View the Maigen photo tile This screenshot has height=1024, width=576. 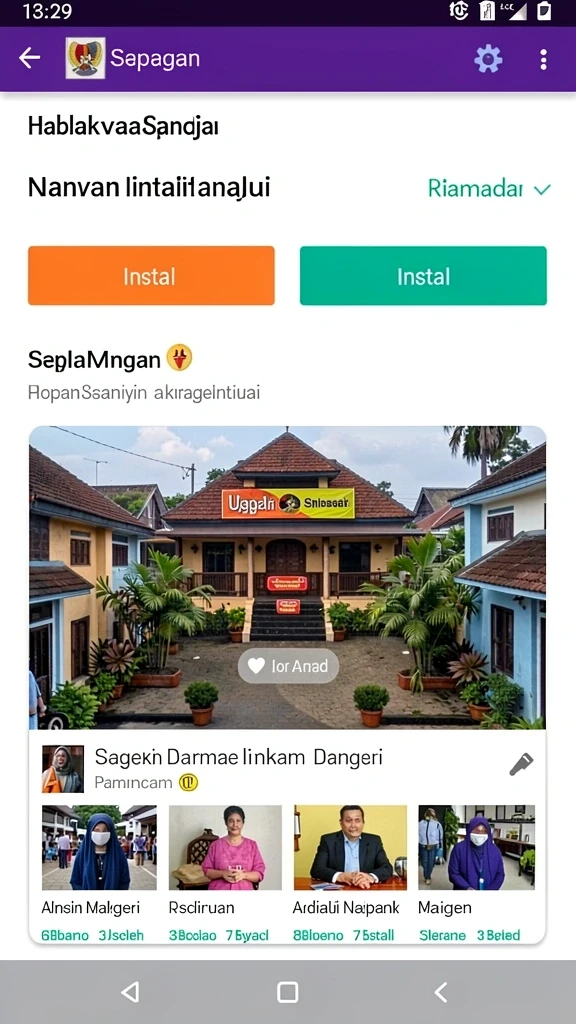tap(476, 847)
